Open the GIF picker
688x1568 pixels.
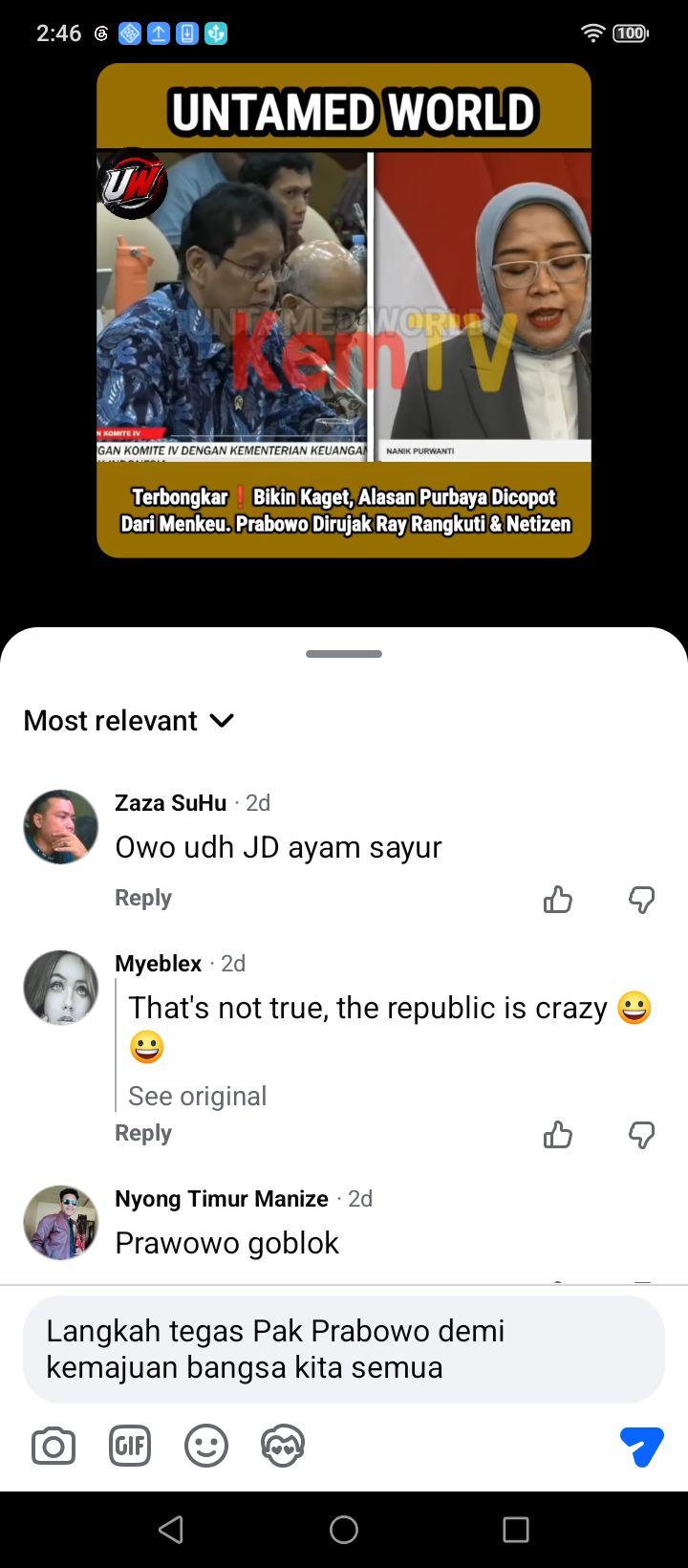point(130,1446)
